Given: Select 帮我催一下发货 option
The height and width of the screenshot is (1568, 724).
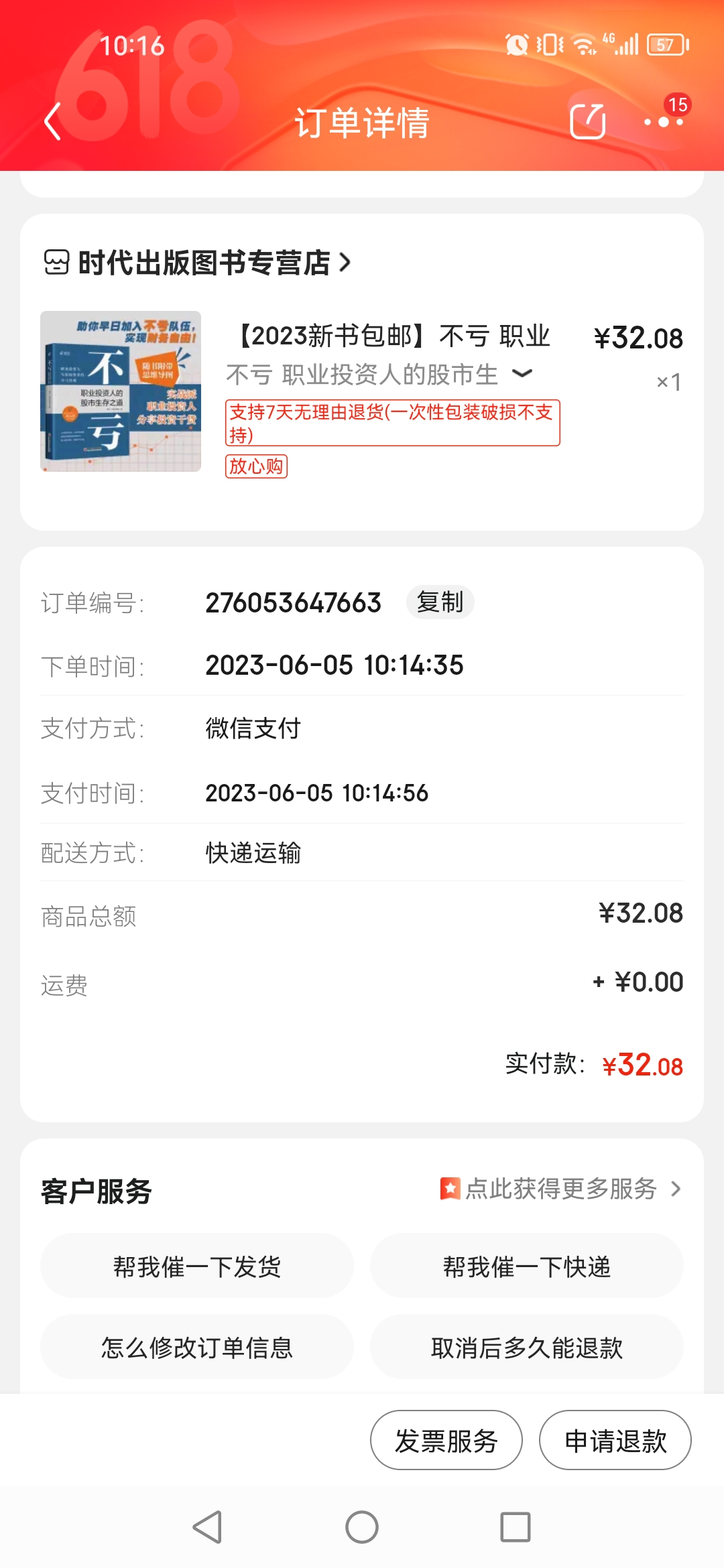Looking at the screenshot, I should point(197,1266).
